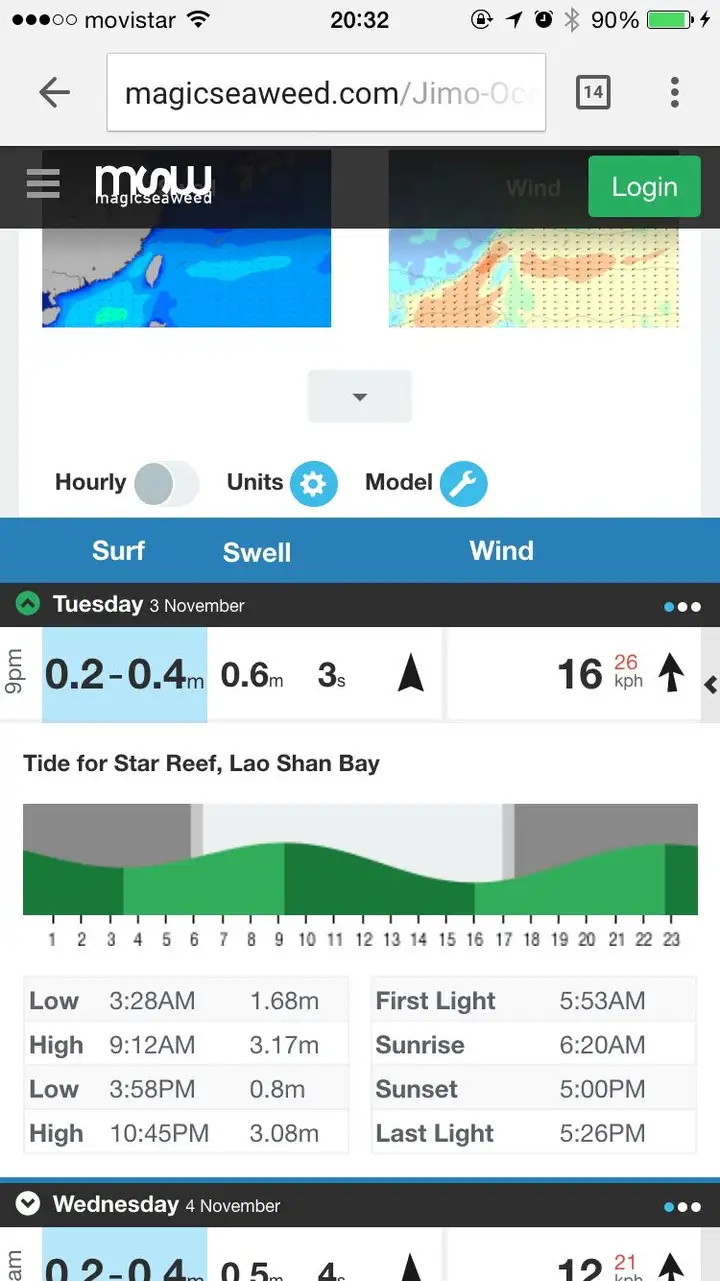Tap the Login button
The height and width of the screenshot is (1281, 720).
[644, 187]
